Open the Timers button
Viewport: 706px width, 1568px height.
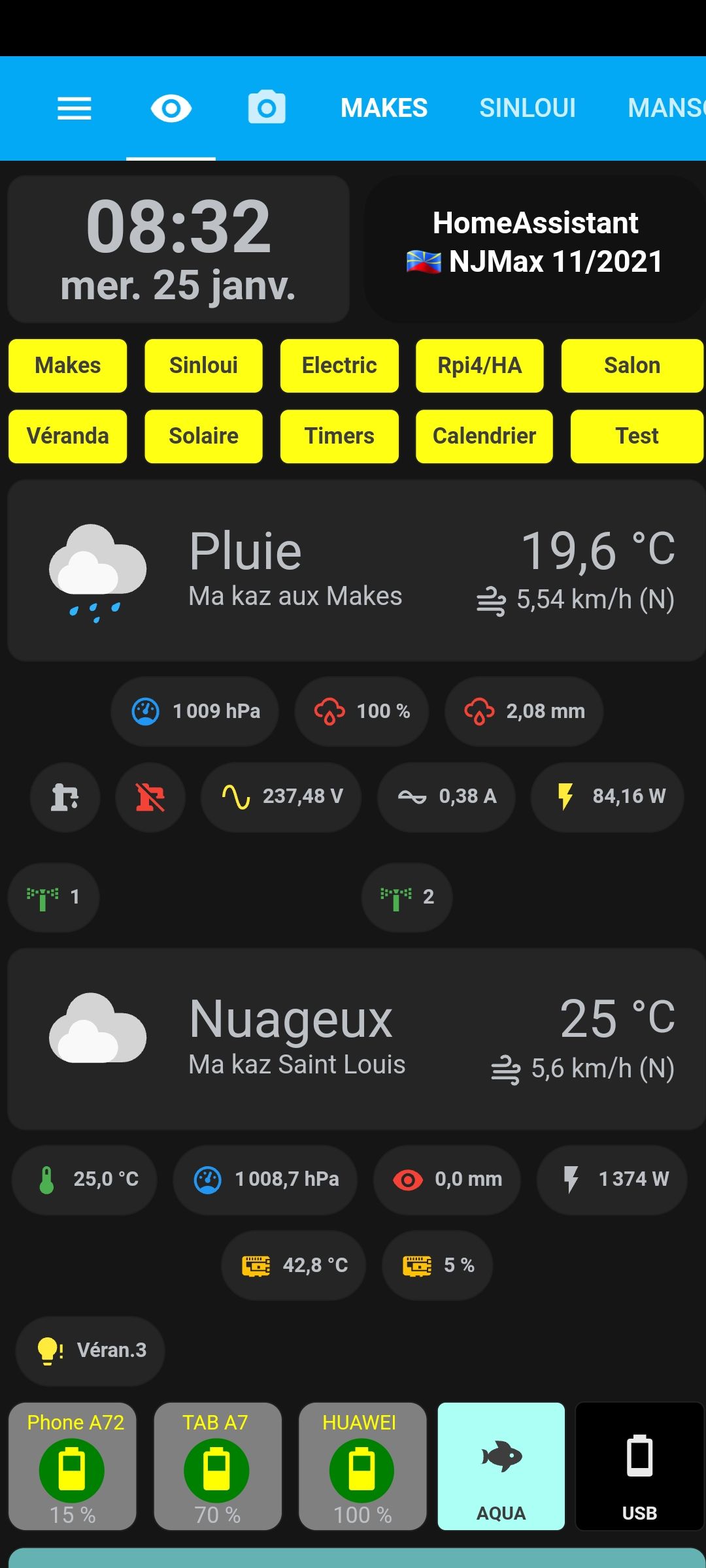339,436
